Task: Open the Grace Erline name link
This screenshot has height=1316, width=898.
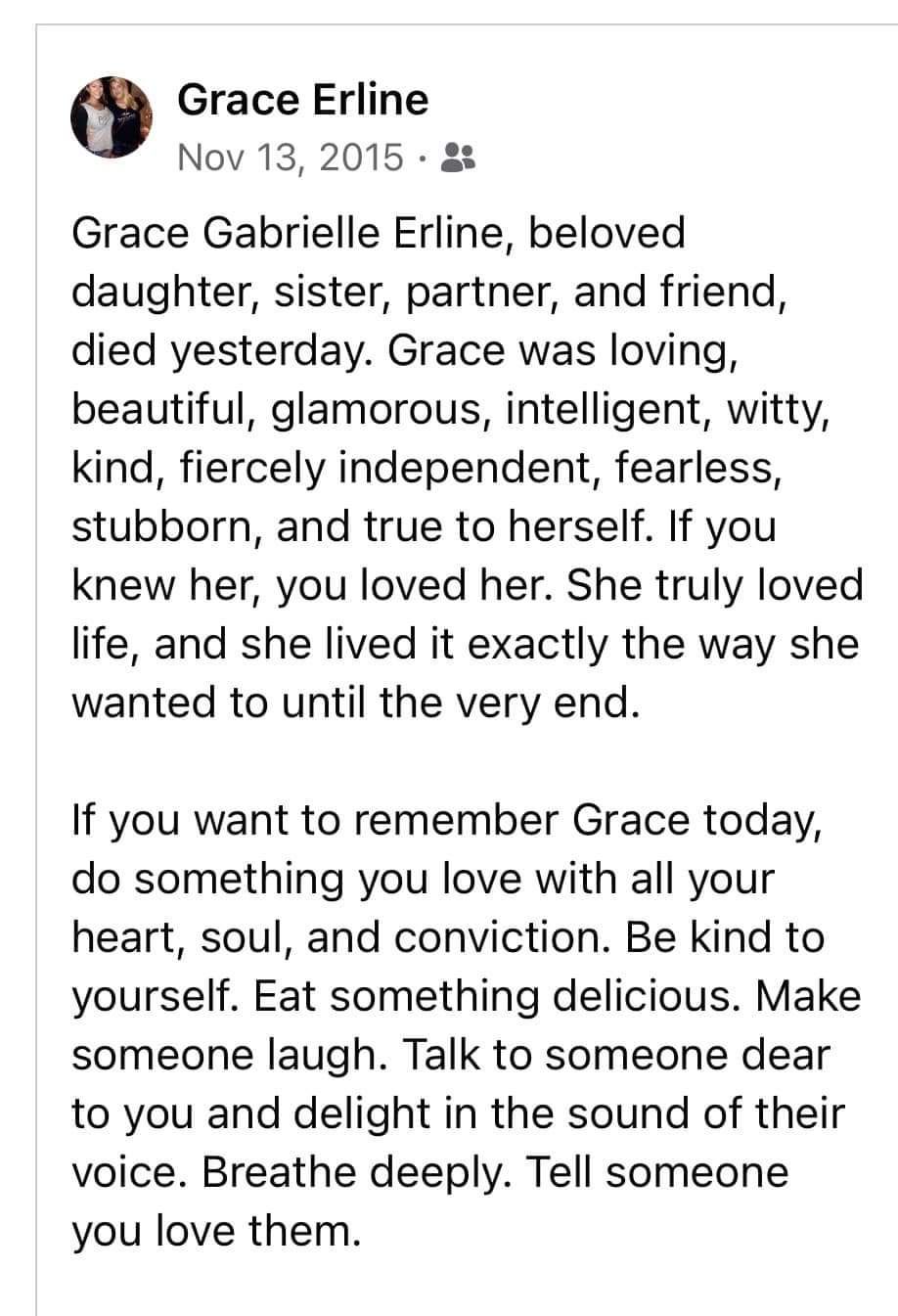Action: point(302,100)
